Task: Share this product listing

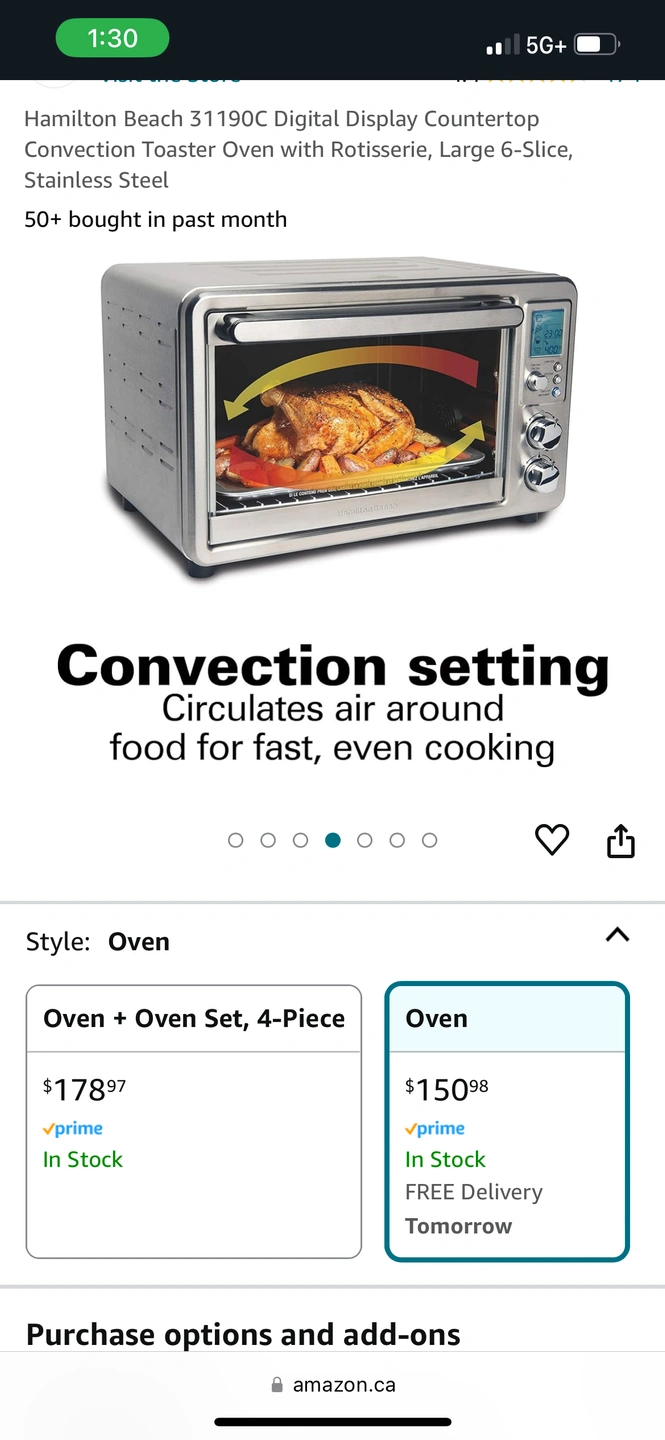Action: coord(621,841)
